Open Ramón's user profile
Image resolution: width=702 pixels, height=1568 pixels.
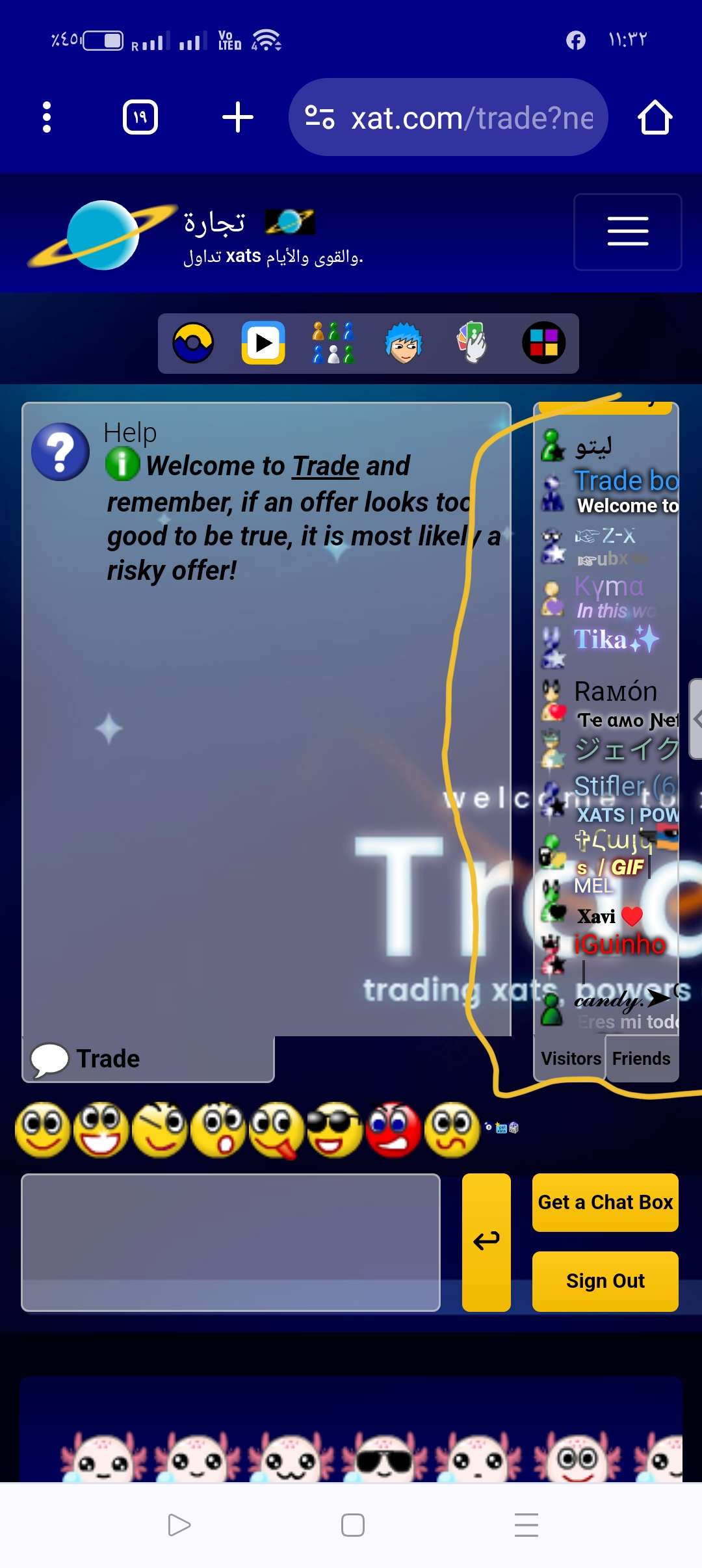615,692
